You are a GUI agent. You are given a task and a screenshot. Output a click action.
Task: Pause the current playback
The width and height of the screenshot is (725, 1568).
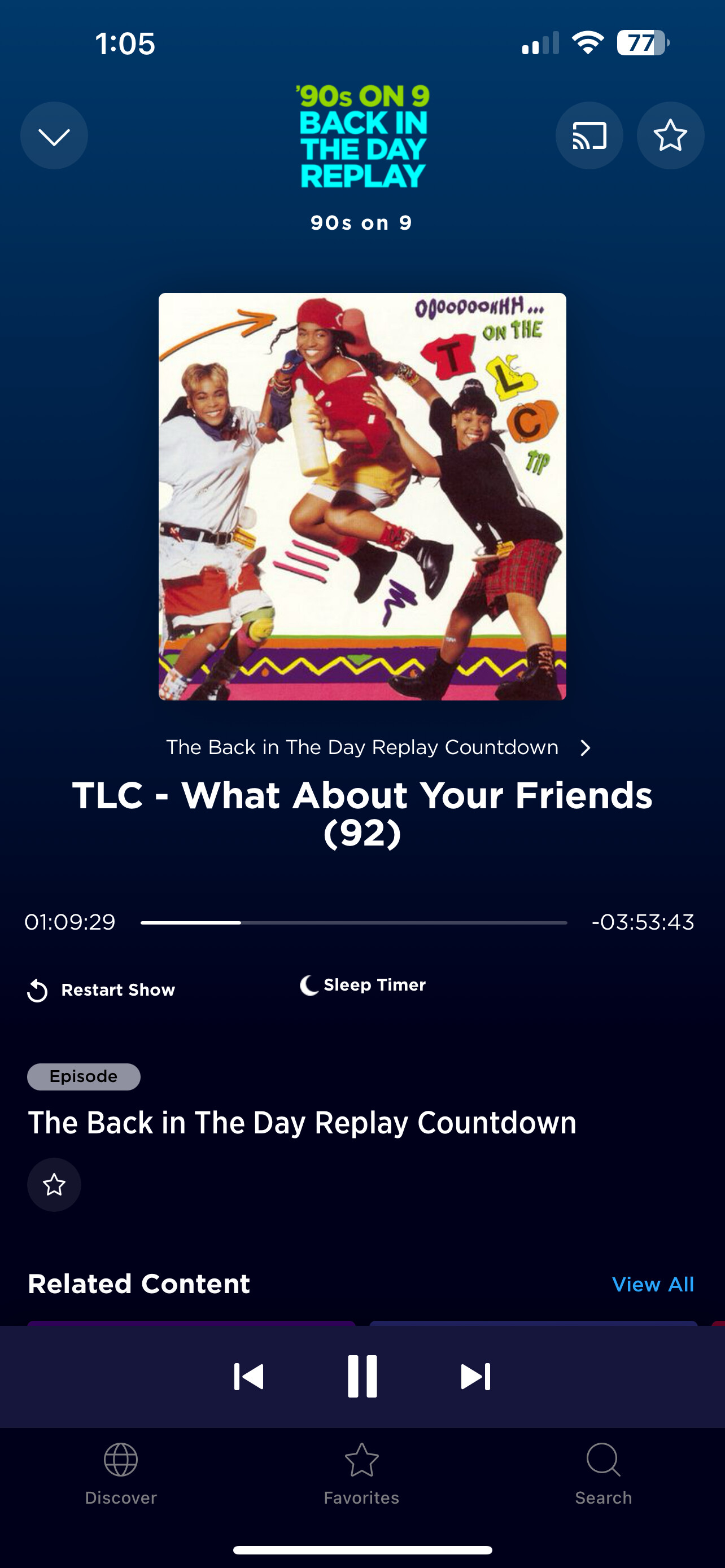[362, 1377]
